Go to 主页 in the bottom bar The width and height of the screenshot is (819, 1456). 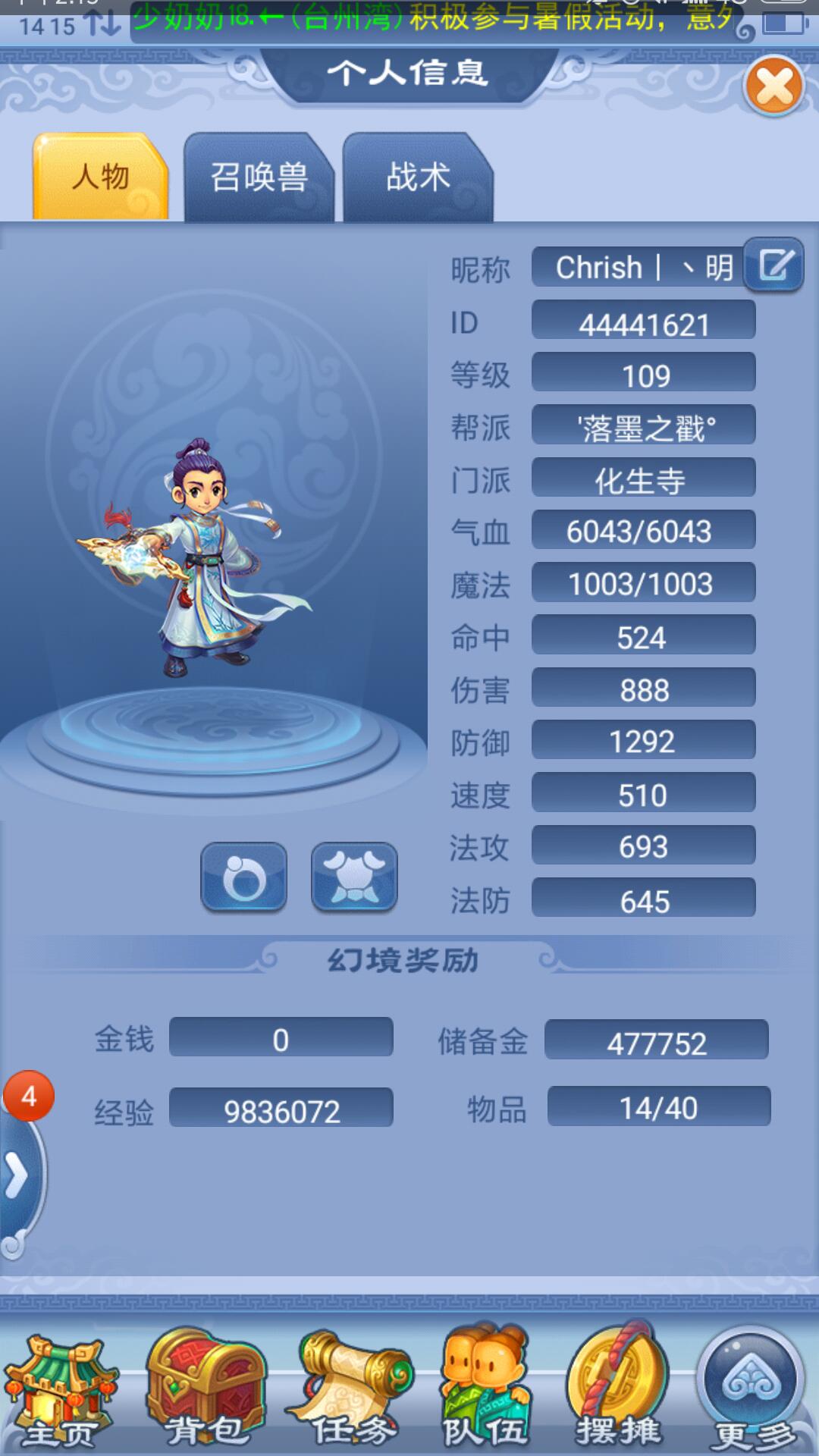(61, 1392)
